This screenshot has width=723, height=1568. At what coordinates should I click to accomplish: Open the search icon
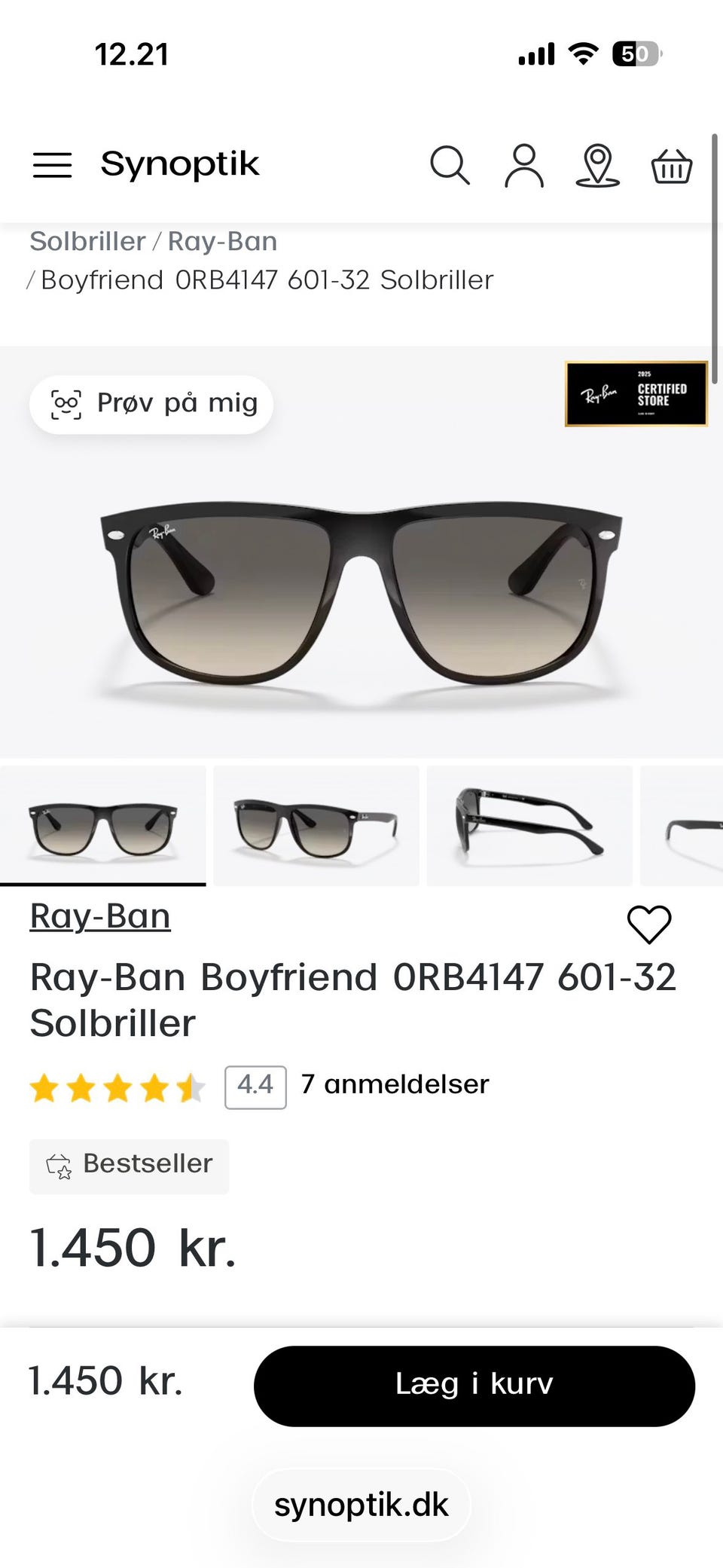pos(450,165)
